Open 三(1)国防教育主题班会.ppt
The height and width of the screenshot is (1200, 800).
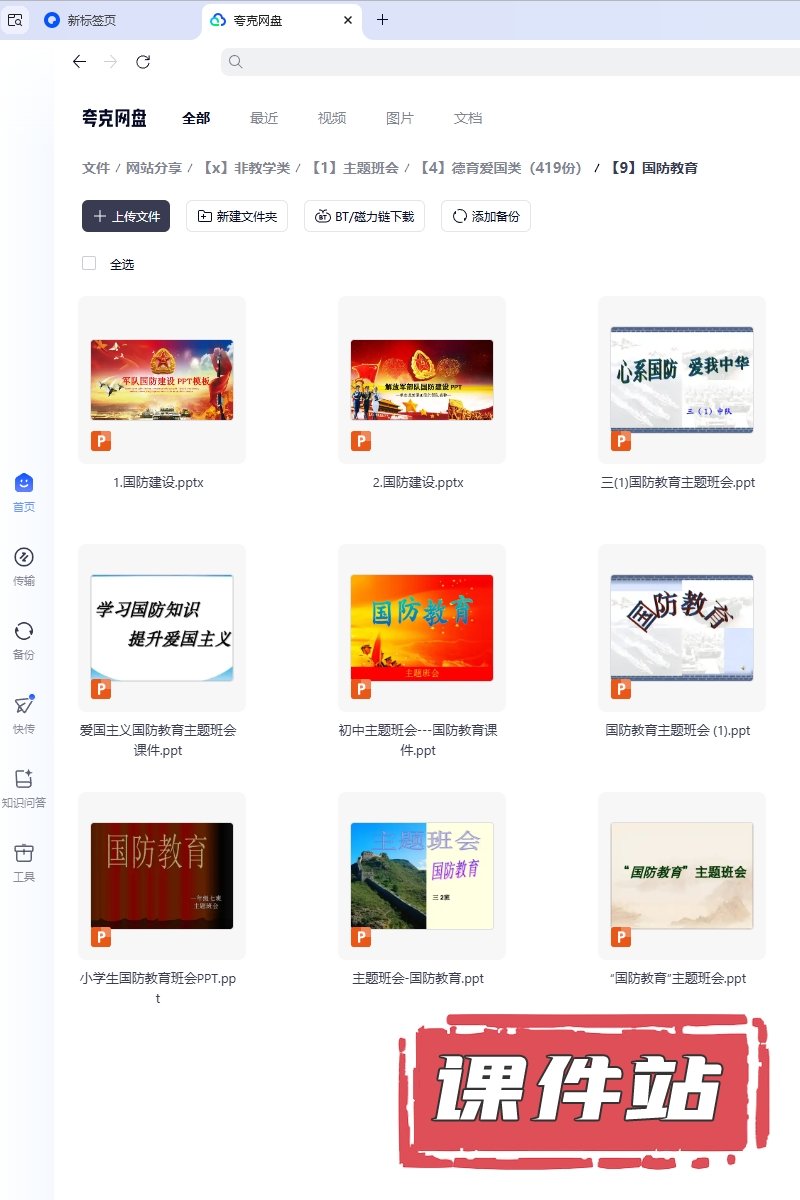(x=681, y=380)
